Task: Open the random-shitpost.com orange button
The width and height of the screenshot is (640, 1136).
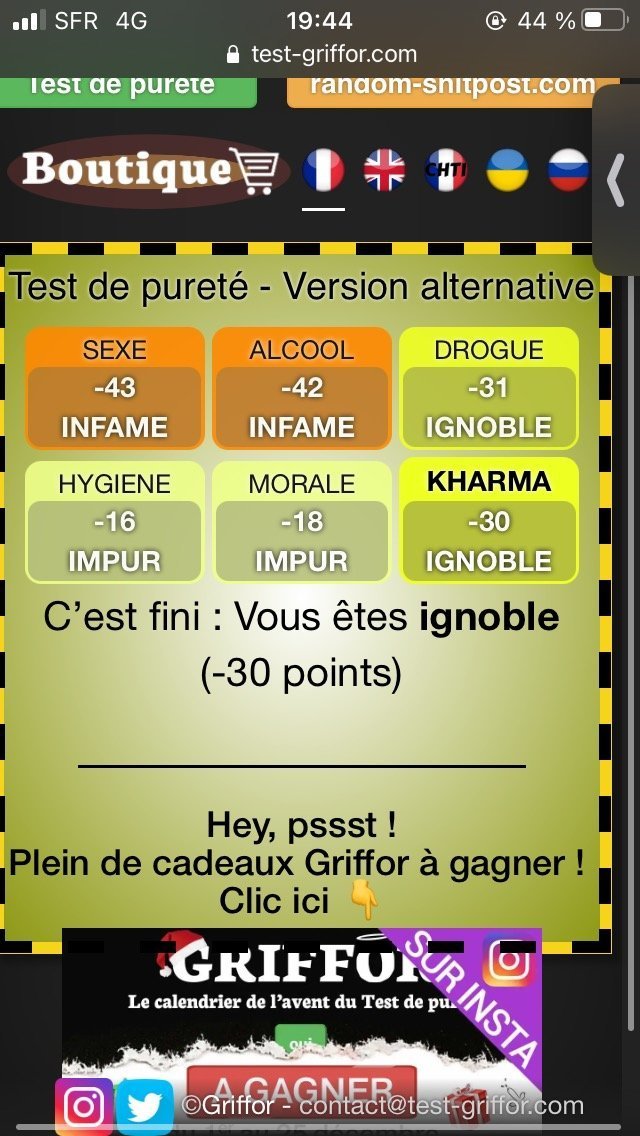Action: pyautogui.click(x=453, y=91)
